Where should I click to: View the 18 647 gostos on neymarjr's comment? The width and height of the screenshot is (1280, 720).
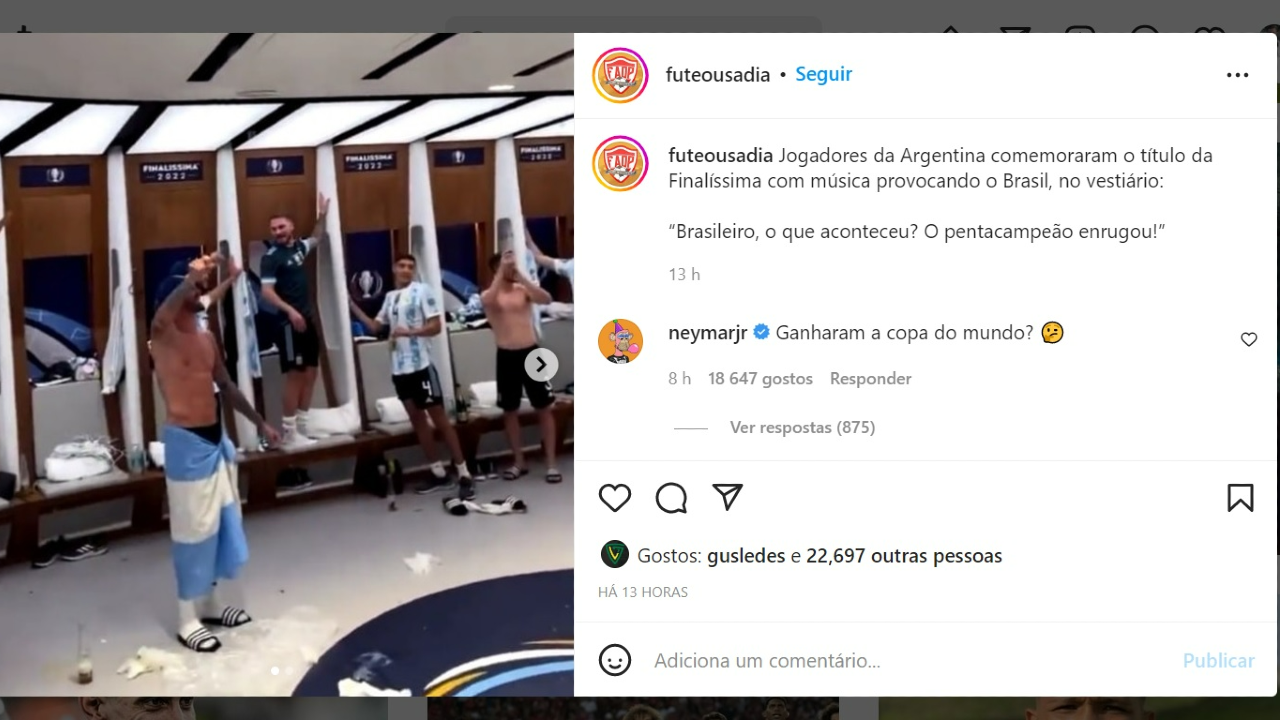coord(760,379)
